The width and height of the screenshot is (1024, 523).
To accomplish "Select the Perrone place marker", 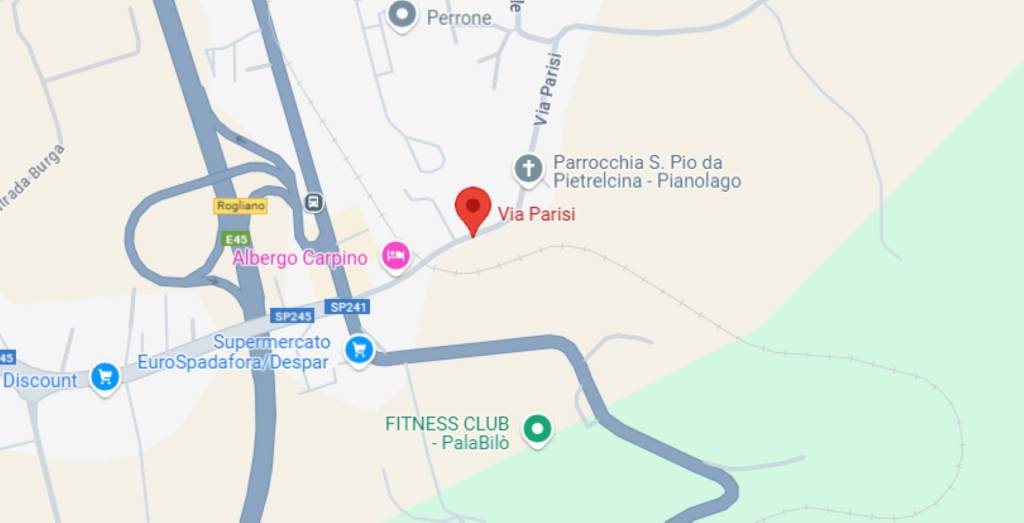I will click(402, 15).
